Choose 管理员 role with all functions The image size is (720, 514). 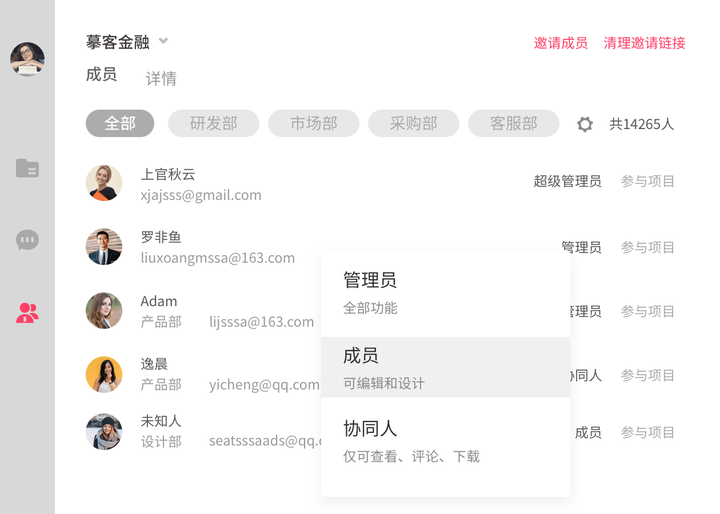point(445,293)
